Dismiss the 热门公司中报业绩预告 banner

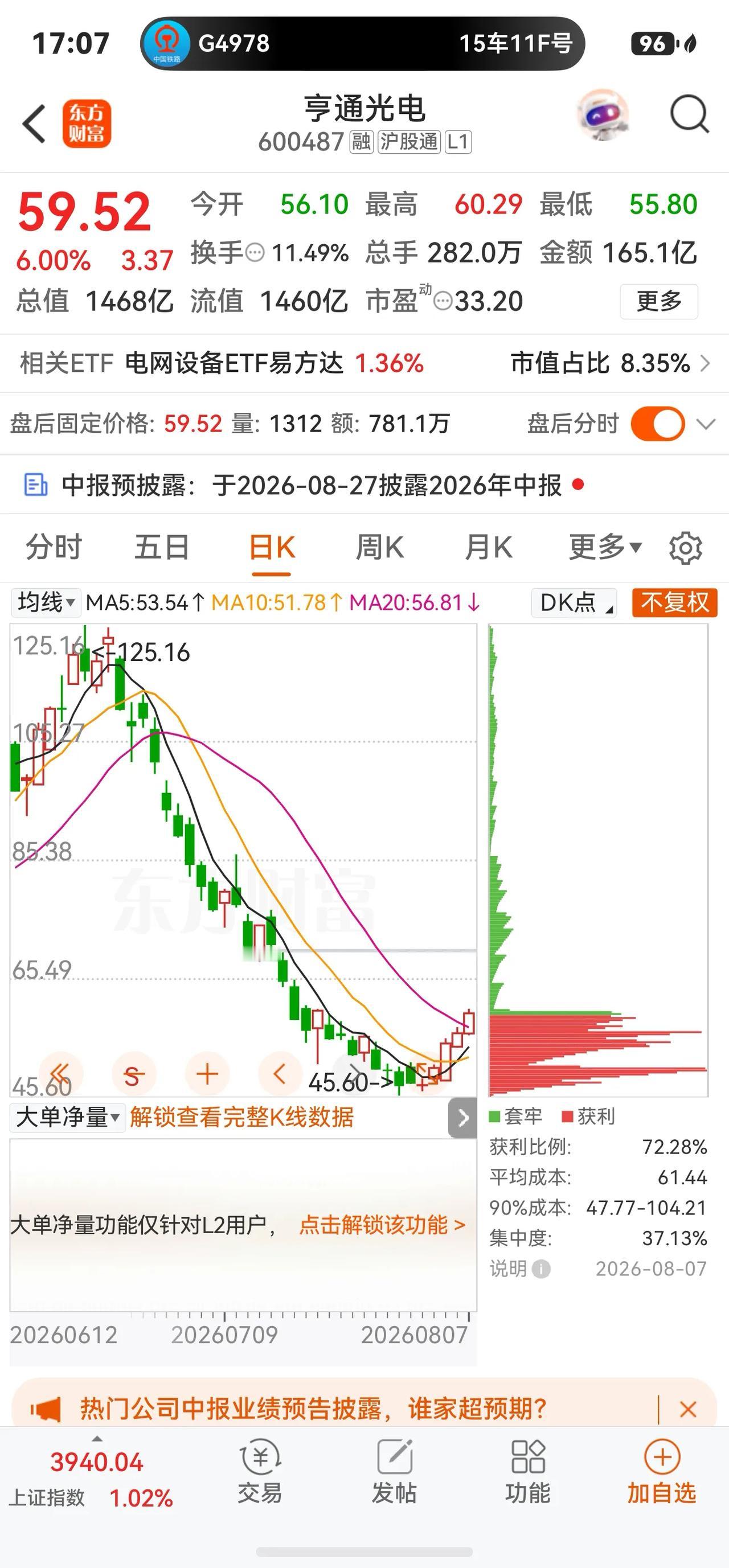688,1409
